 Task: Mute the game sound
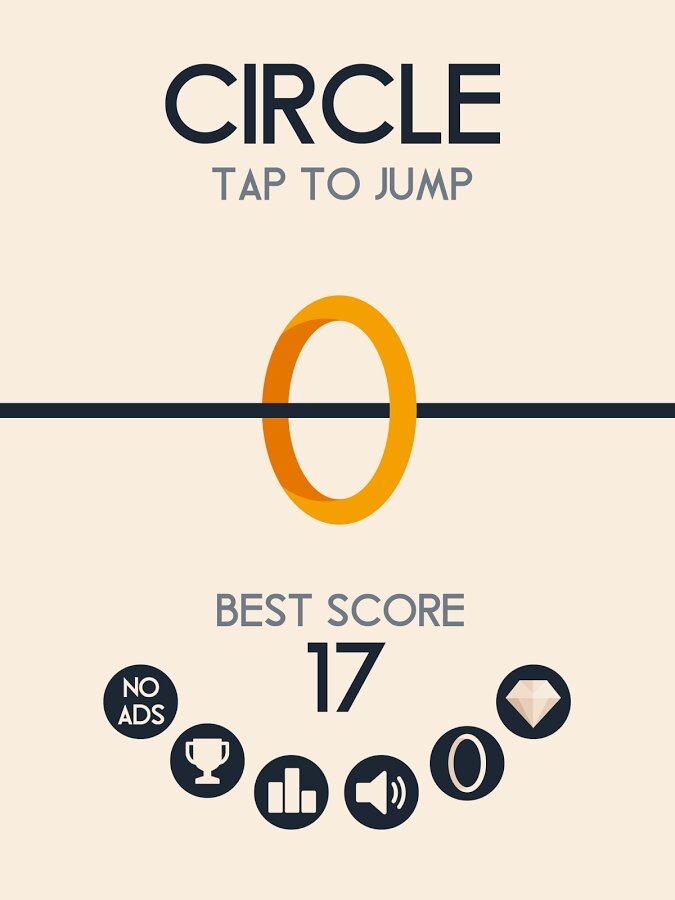[x=381, y=793]
